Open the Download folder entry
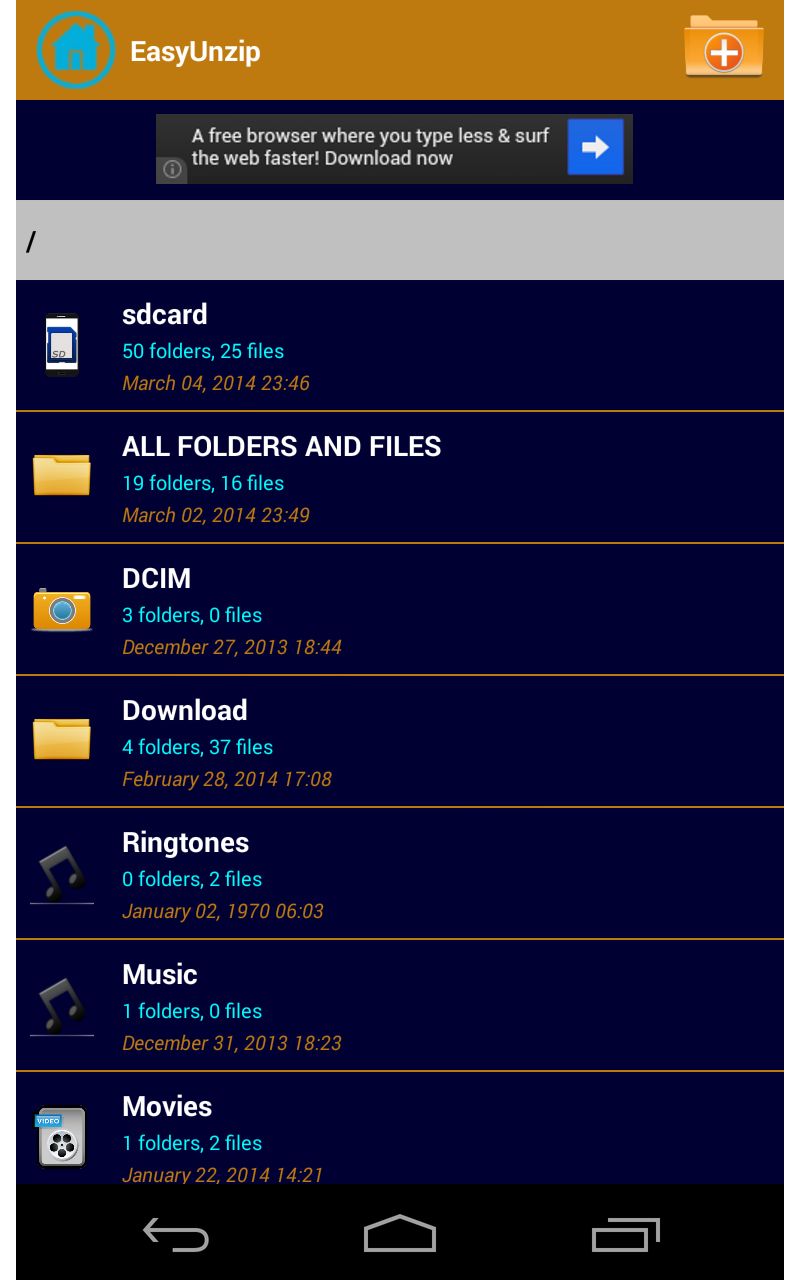 300,740
